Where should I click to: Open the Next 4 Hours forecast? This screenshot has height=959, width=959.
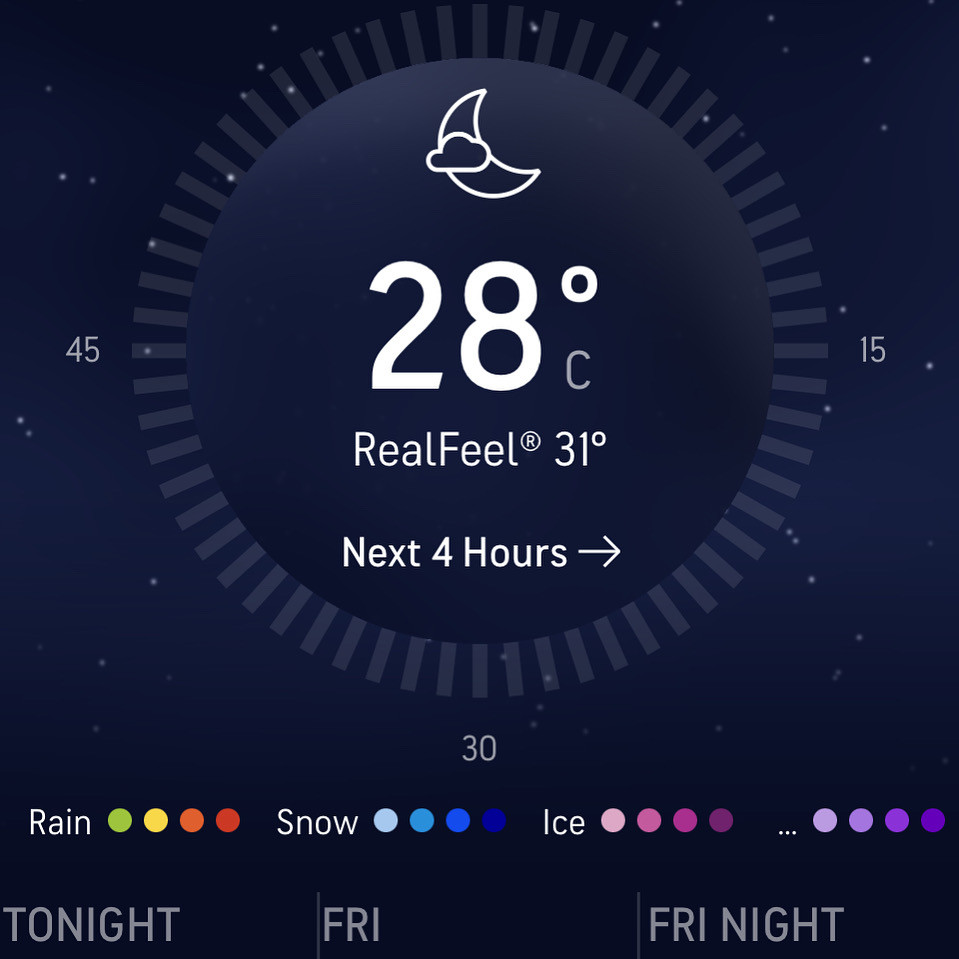pos(481,552)
